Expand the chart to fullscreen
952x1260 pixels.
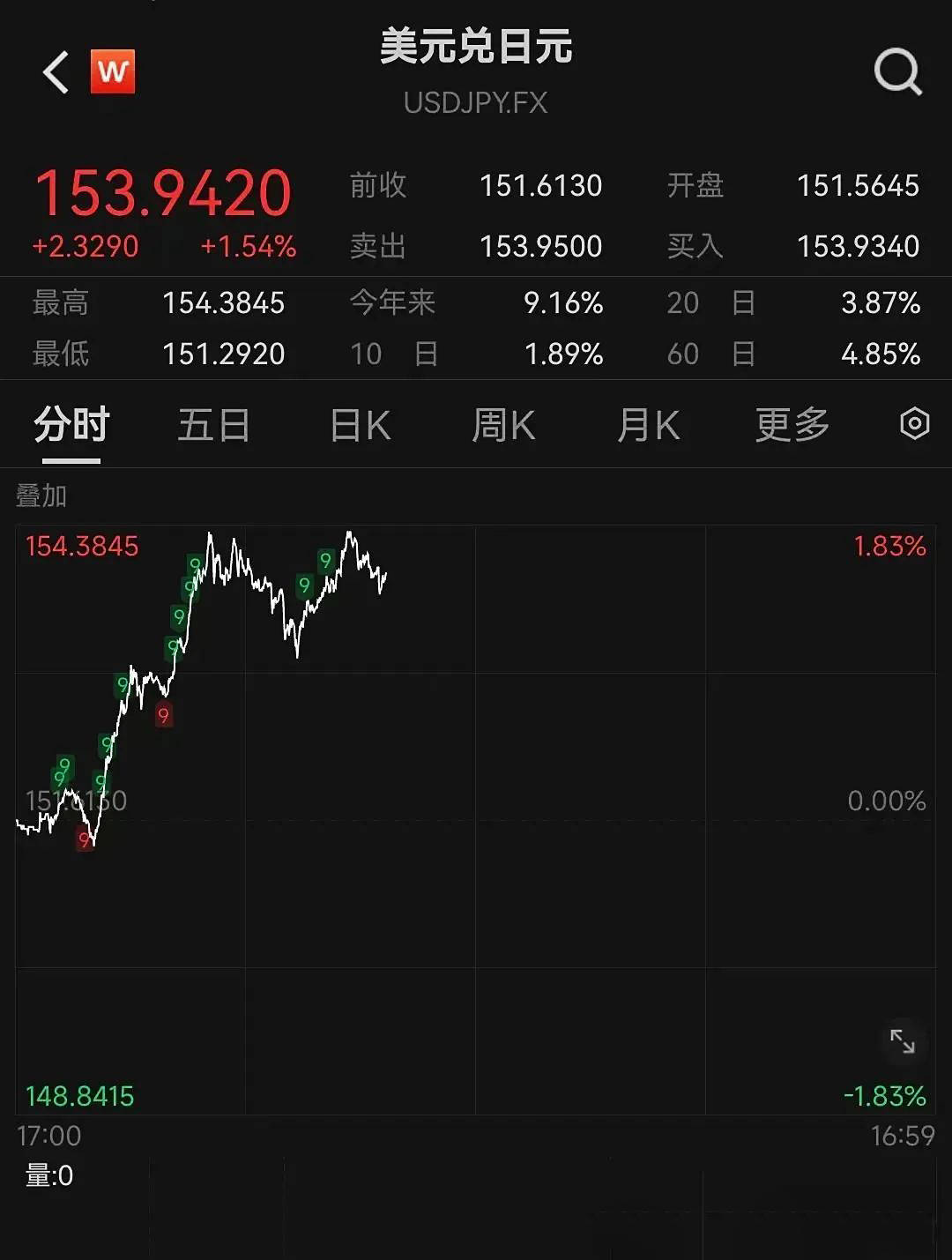tap(904, 1043)
